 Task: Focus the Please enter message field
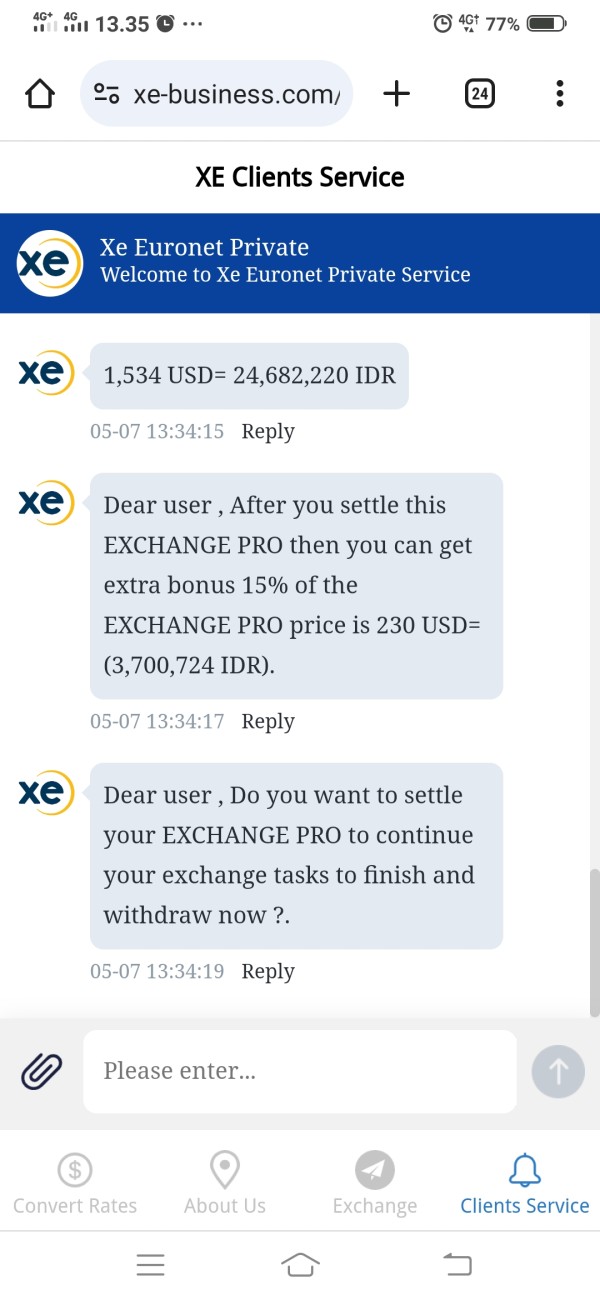click(300, 1071)
